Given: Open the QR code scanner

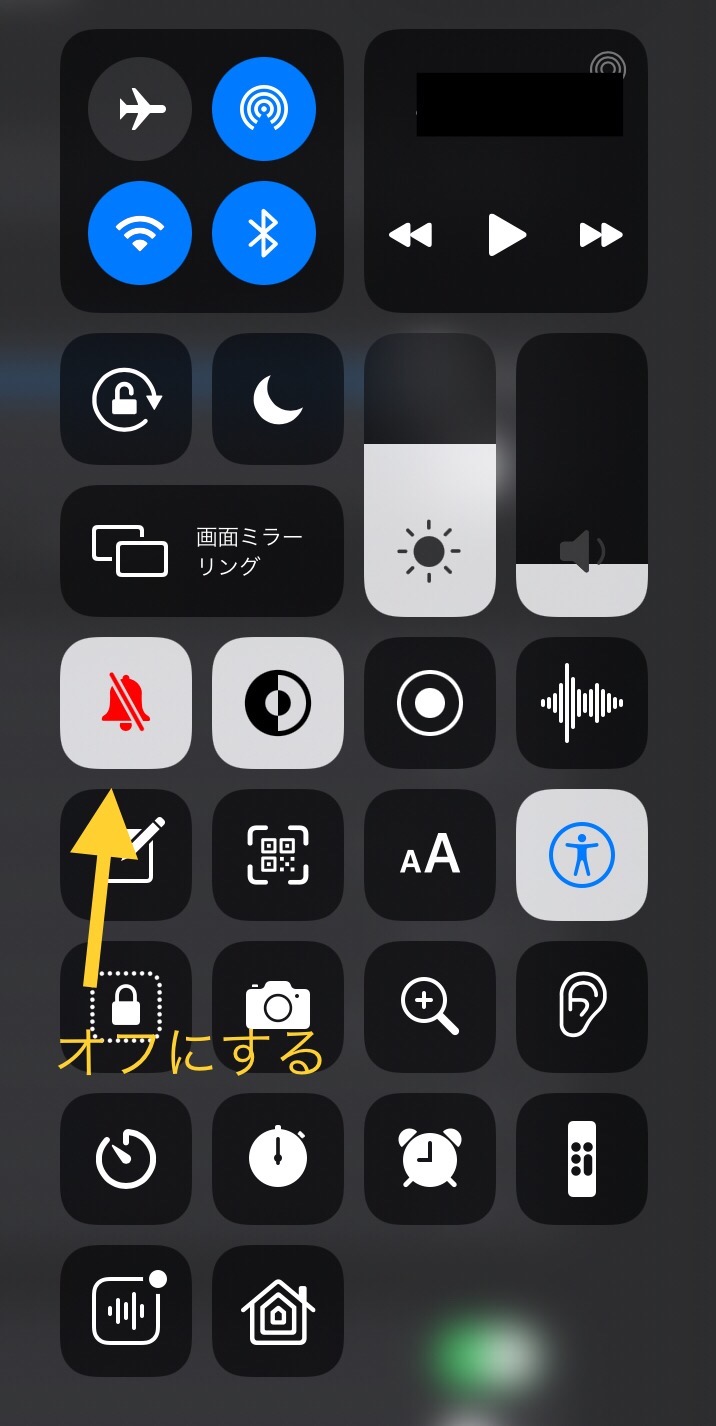Looking at the screenshot, I should point(278,855).
